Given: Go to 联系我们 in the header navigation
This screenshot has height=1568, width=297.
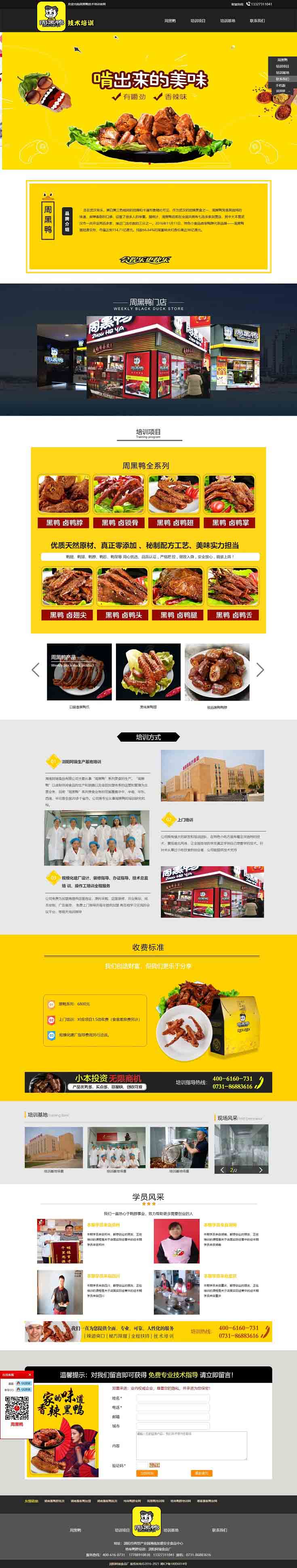Looking at the screenshot, I should click(257, 21).
